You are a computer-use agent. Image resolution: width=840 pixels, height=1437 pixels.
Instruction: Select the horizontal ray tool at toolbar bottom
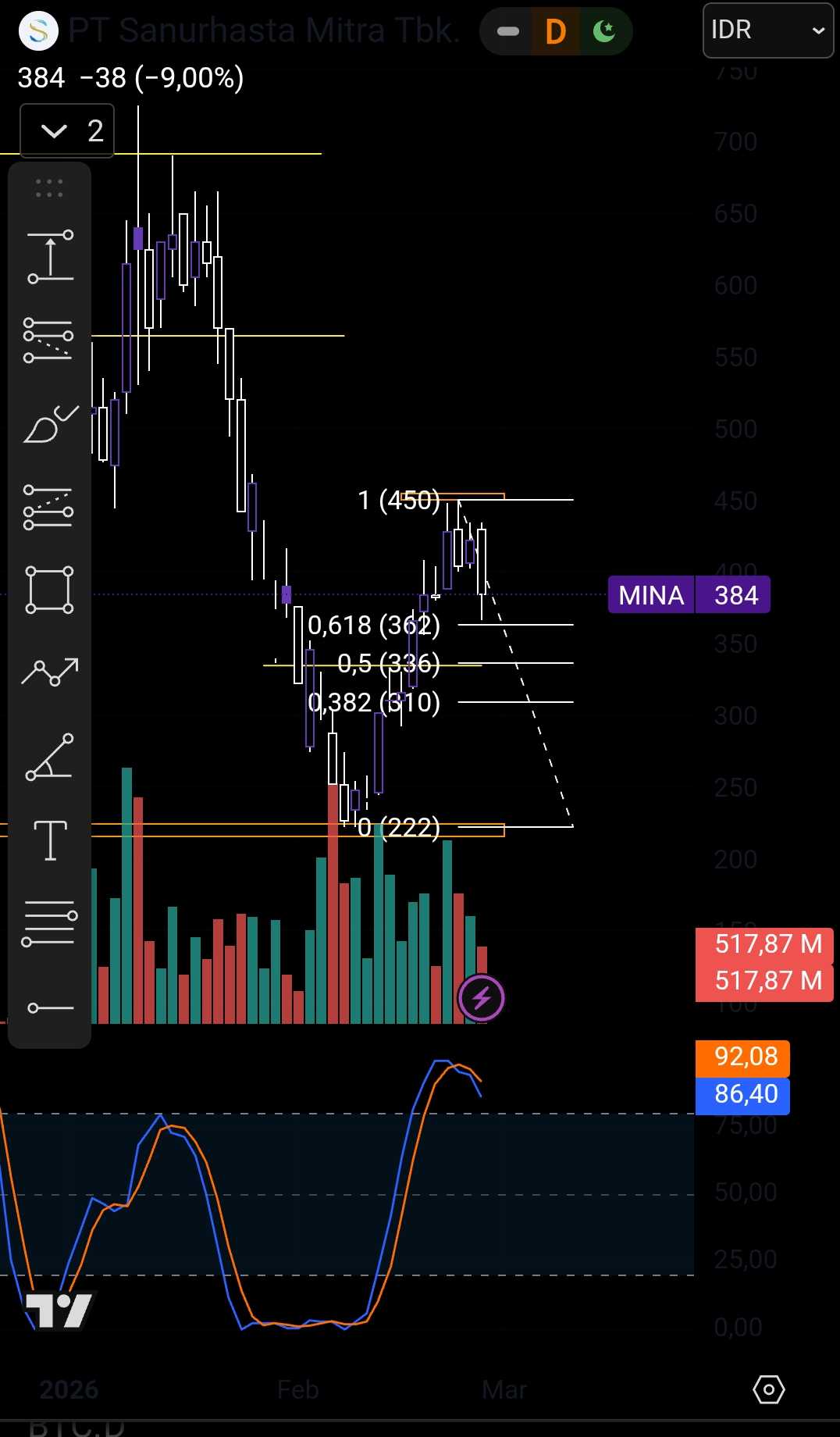click(50, 1008)
